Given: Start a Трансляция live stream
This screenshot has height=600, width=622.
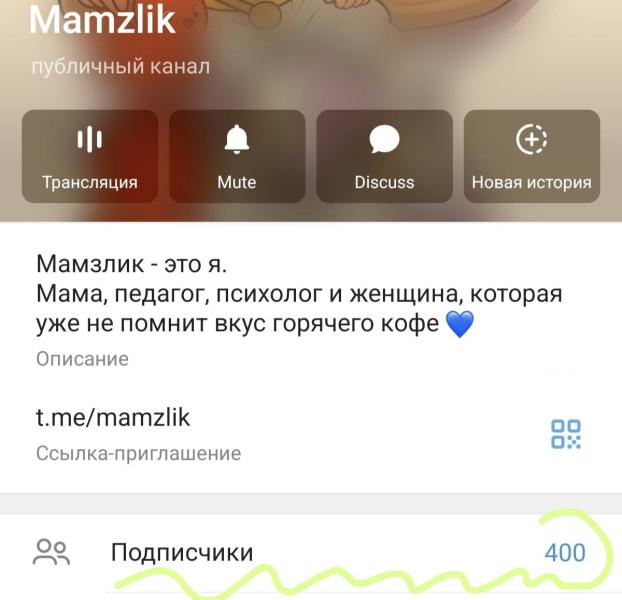Looking at the screenshot, I should click(x=90, y=157).
